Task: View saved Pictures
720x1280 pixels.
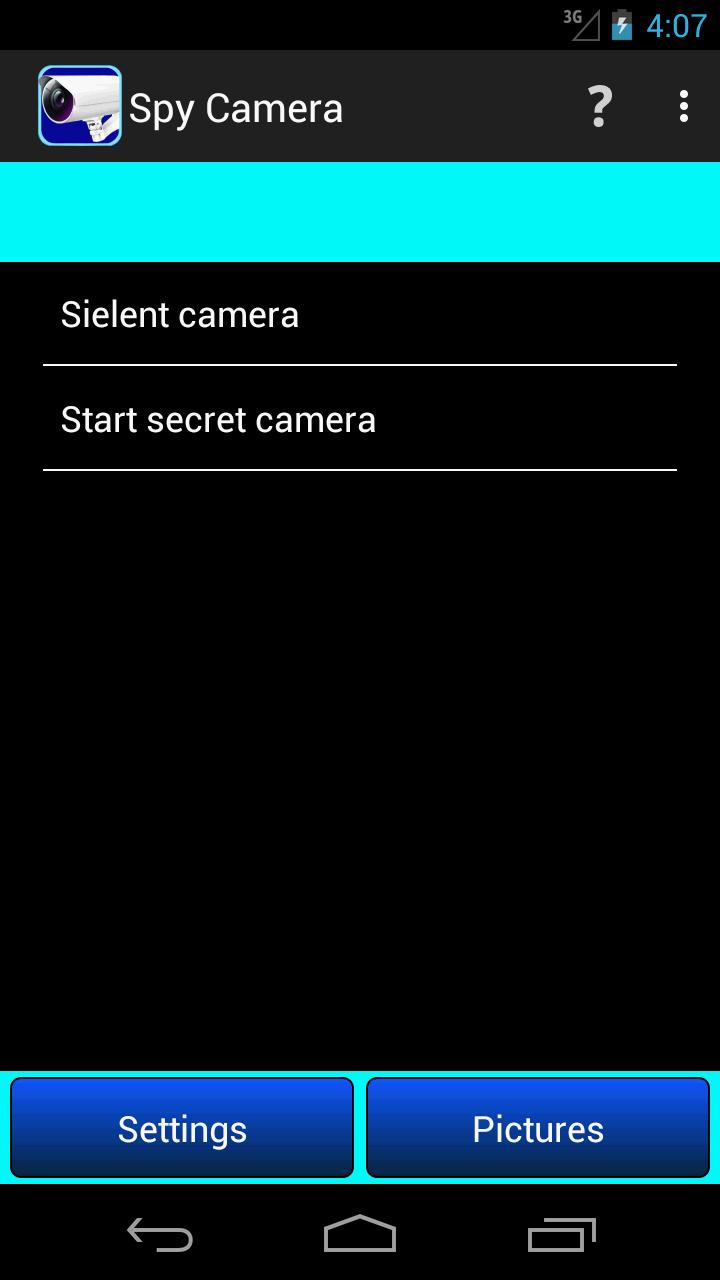Action: tap(538, 1128)
